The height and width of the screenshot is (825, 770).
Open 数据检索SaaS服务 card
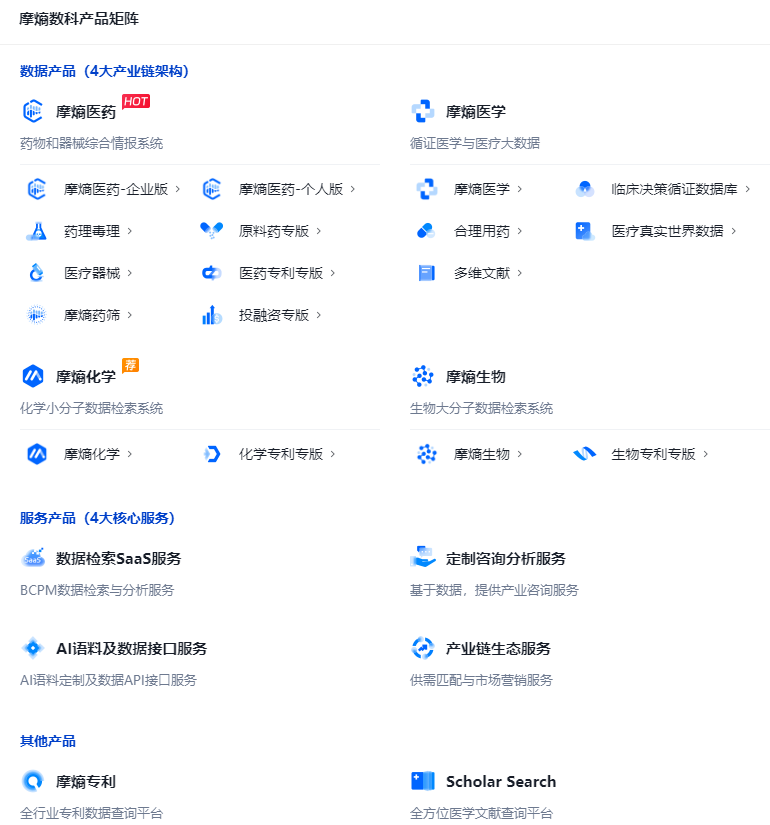pyautogui.click(x=118, y=558)
